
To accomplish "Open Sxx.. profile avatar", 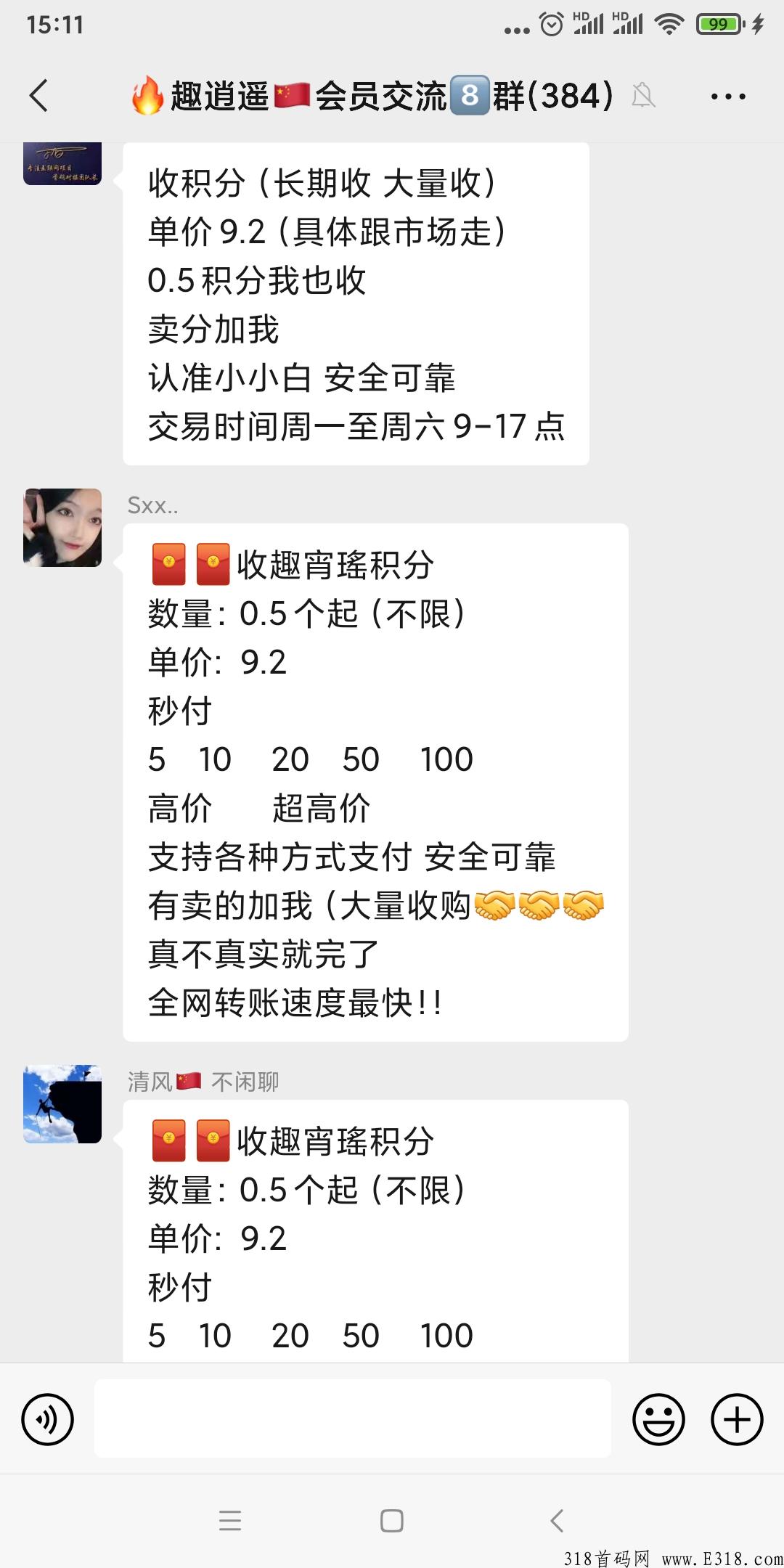I will tap(62, 528).
